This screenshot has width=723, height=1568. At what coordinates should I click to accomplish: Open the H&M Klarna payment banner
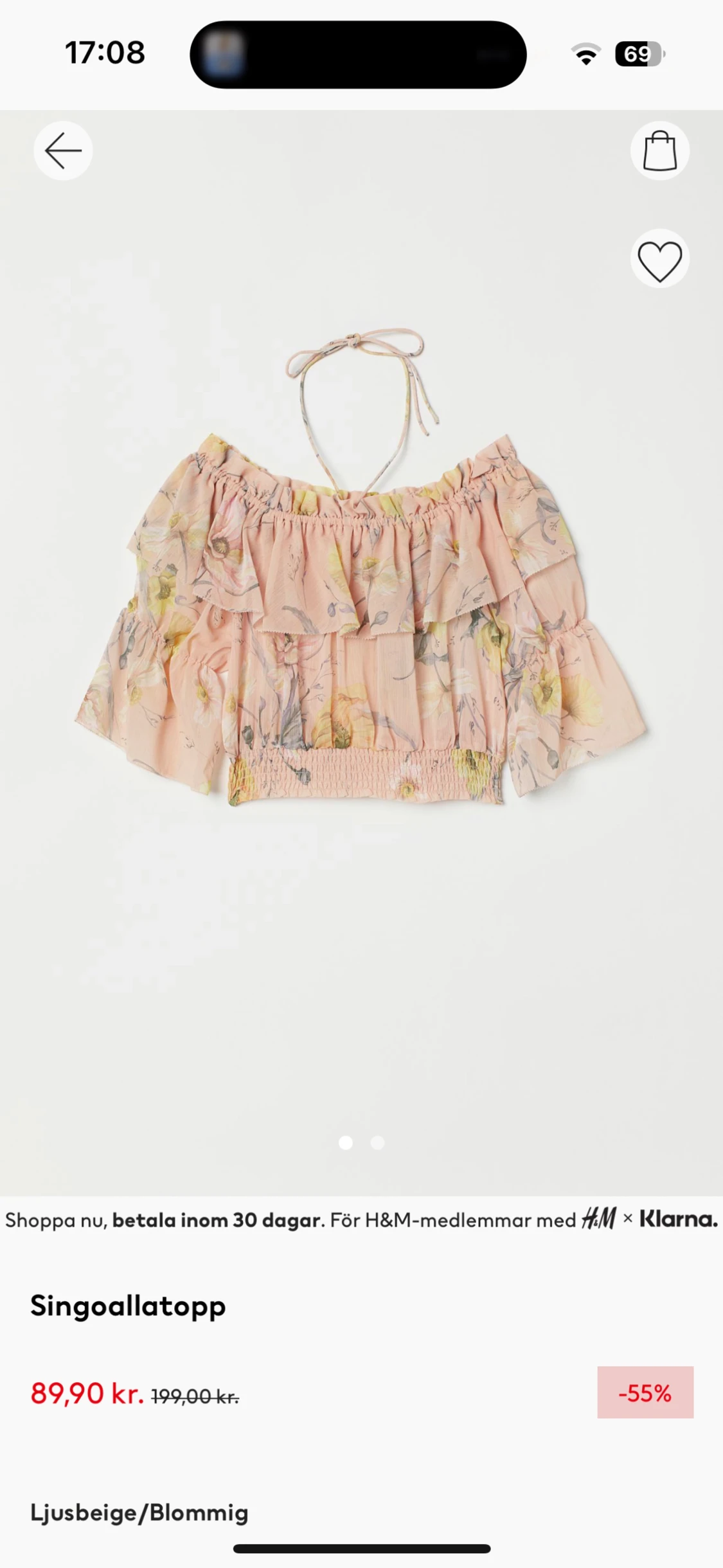361,1220
